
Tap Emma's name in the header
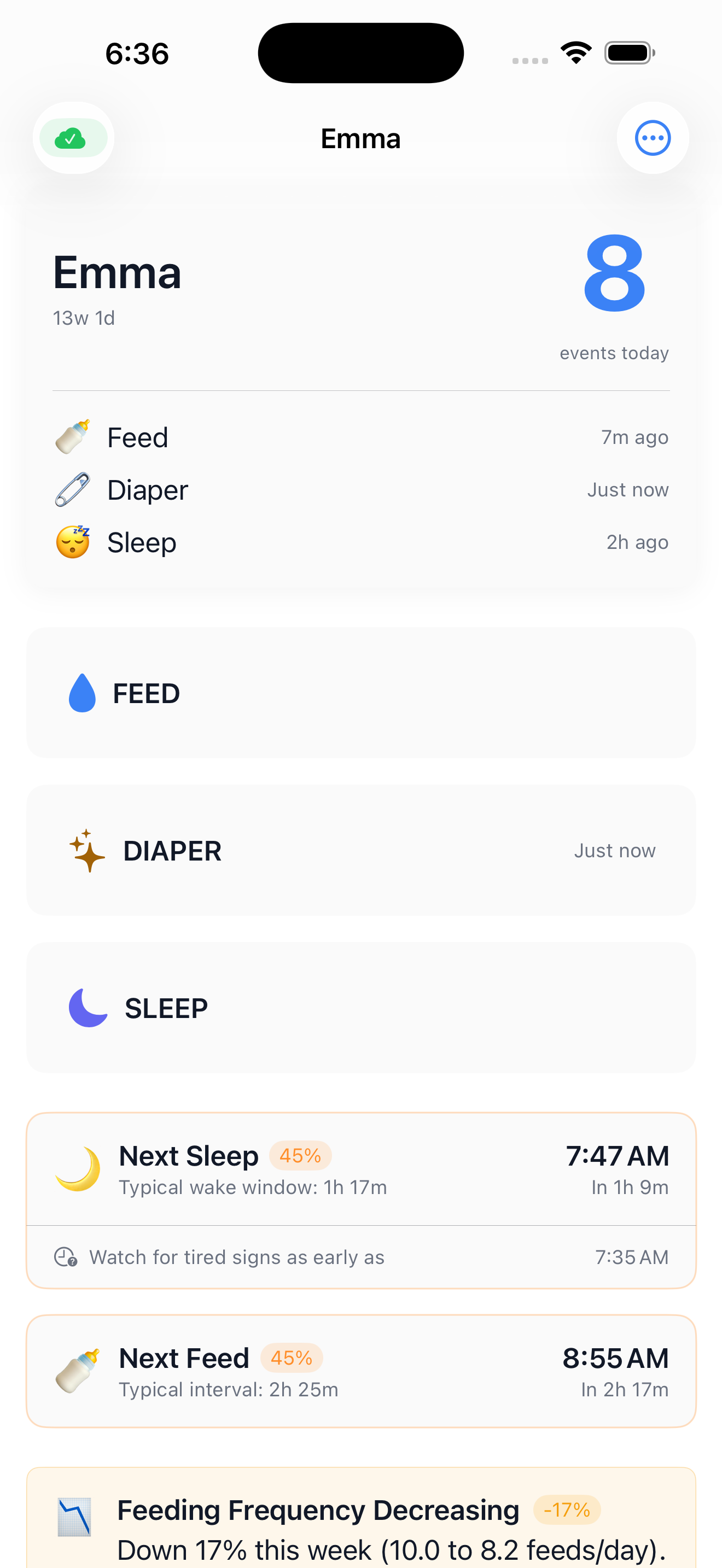[360, 138]
